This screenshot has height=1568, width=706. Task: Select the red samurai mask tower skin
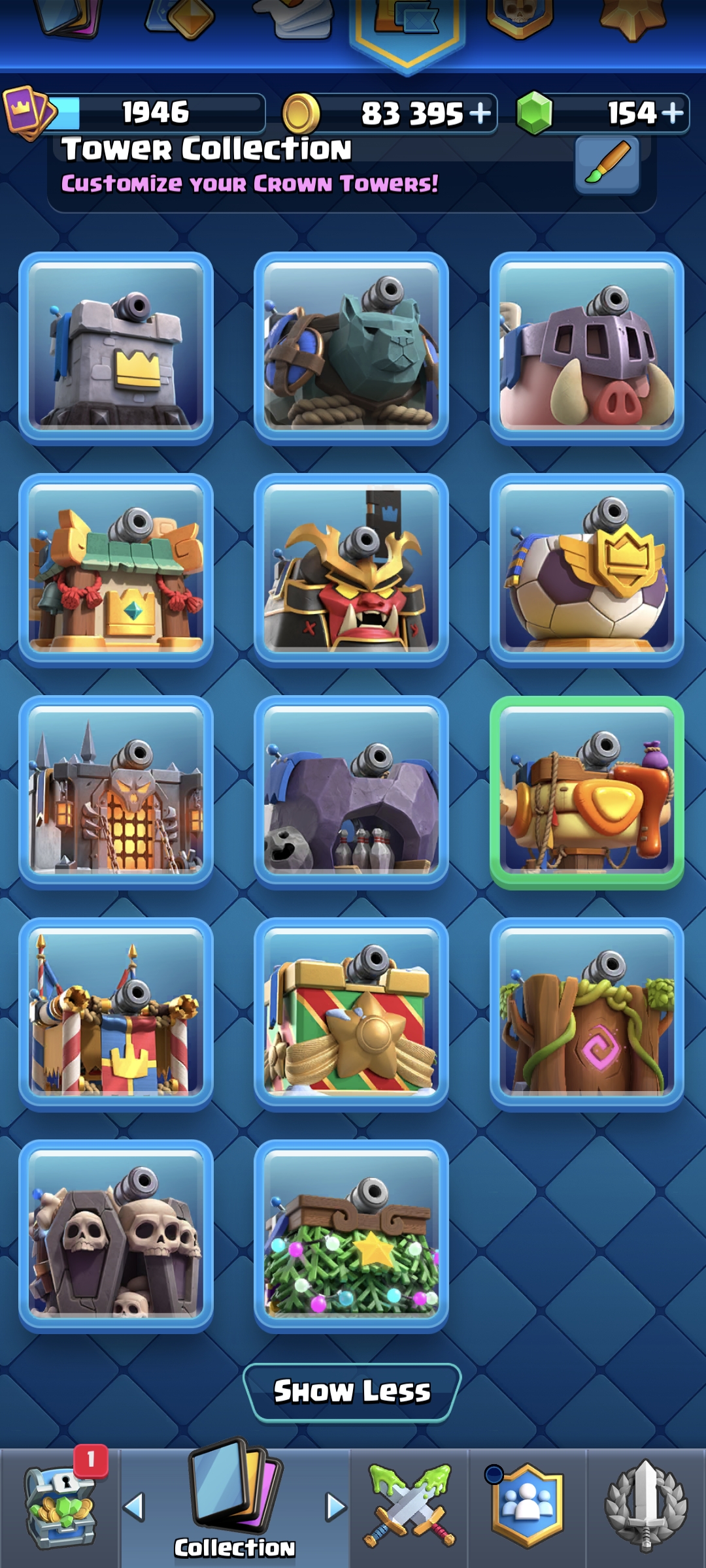[351, 570]
